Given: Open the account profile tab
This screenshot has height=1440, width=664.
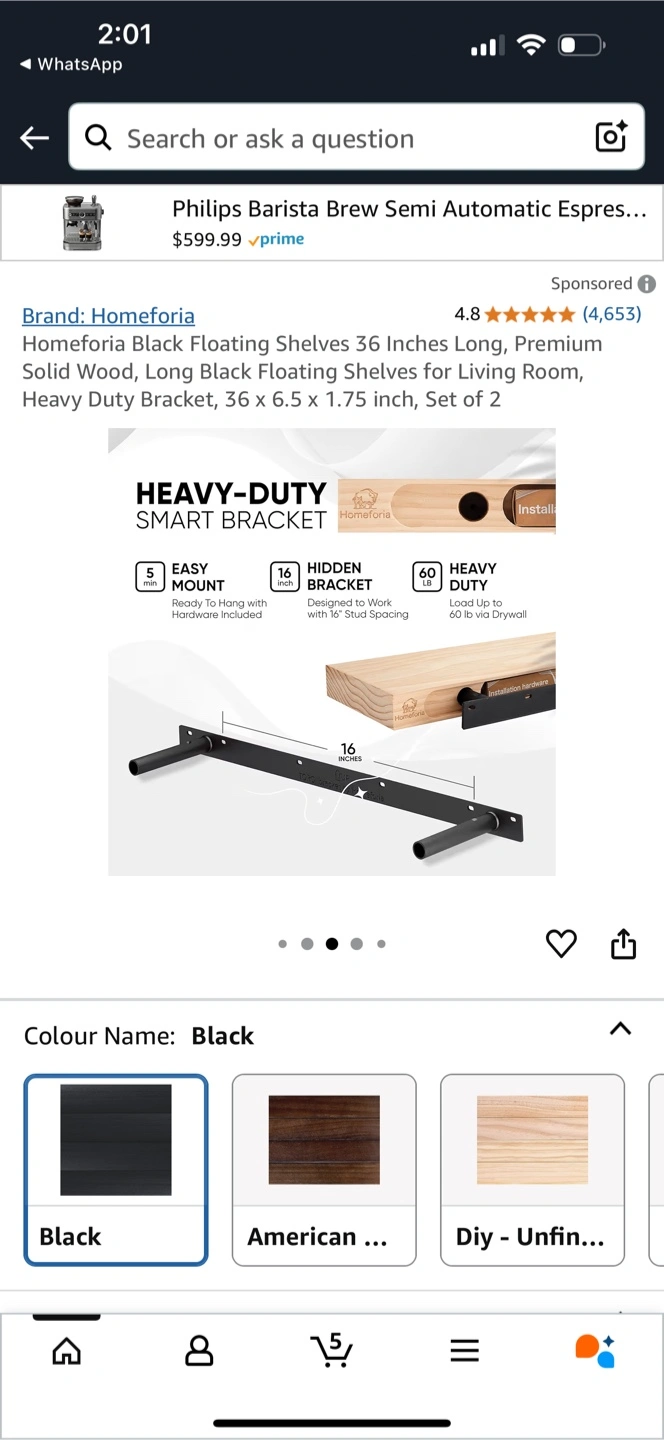Looking at the screenshot, I should click(x=199, y=1352).
